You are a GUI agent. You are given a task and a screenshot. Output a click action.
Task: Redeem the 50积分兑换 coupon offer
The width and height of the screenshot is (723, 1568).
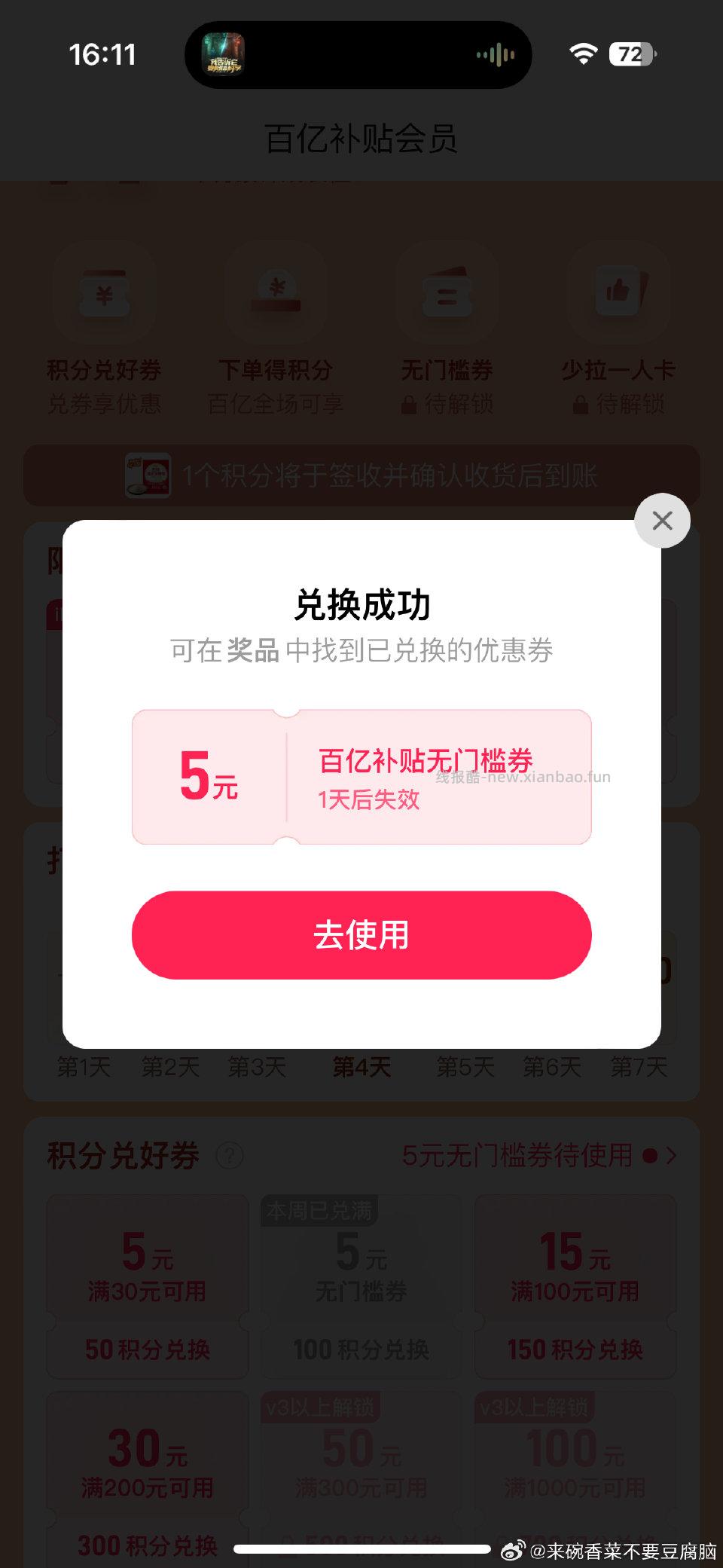(x=146, y=1349)
